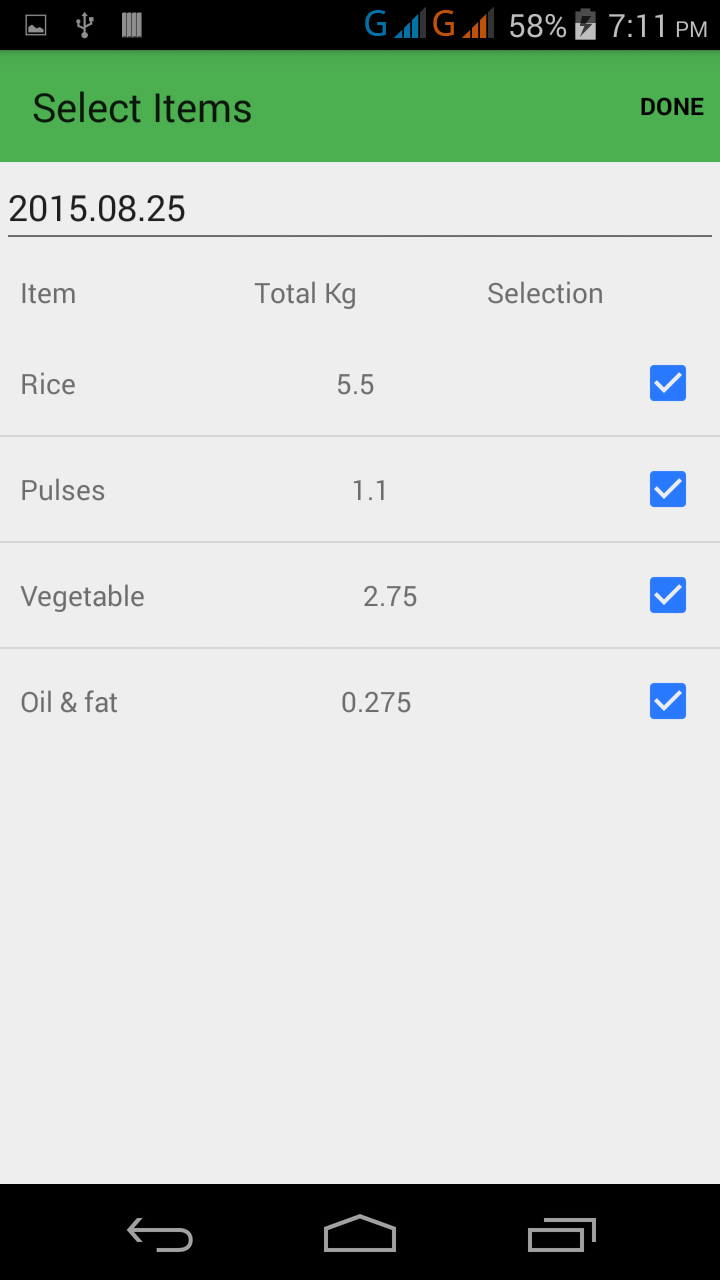Toggle the Vegetable checkbox off
This screenshot has width=720, height=1280.
click(x=668, y=595)
